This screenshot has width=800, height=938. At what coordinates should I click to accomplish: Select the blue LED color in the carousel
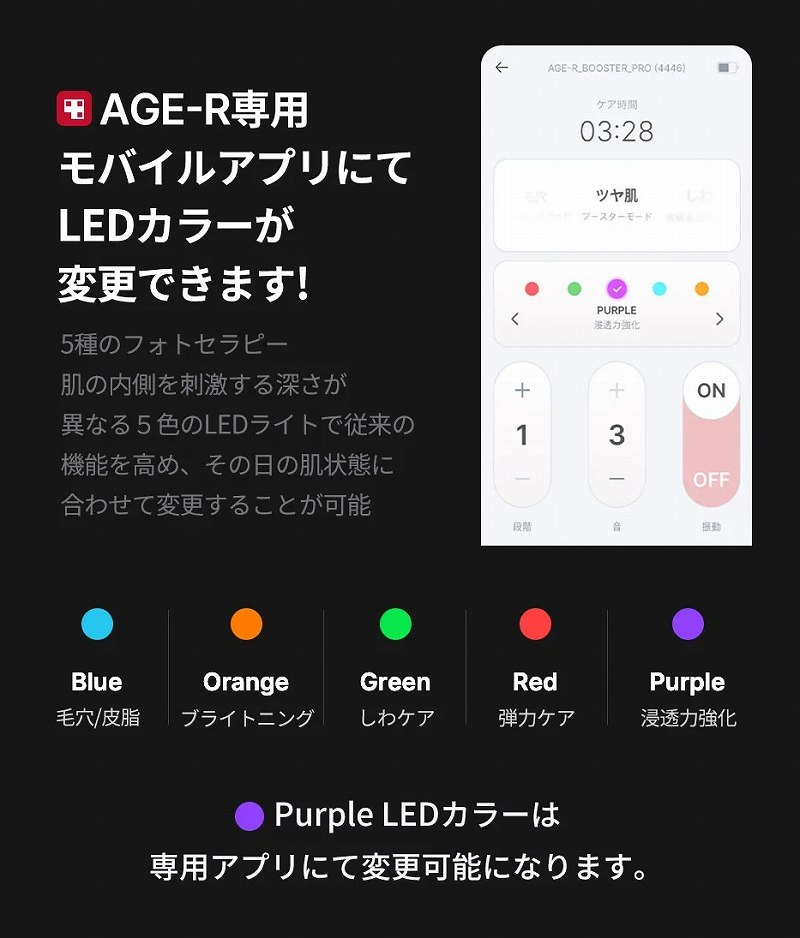657,288
